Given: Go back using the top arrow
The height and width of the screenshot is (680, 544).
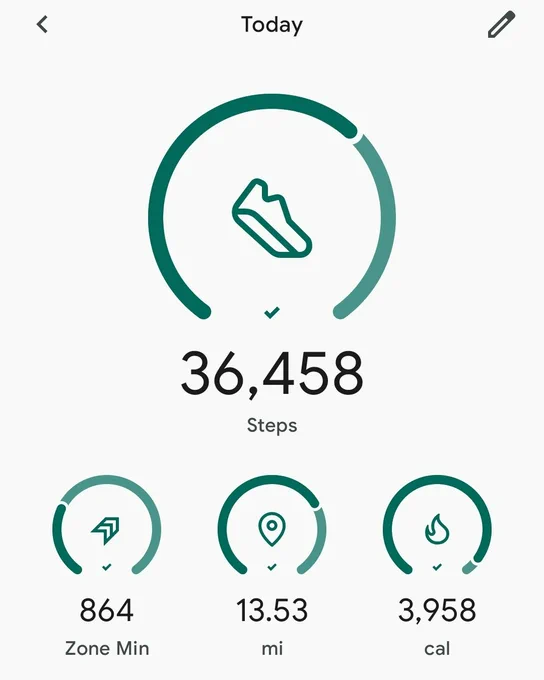Looking at the screenshot, I should click(42, 25).
